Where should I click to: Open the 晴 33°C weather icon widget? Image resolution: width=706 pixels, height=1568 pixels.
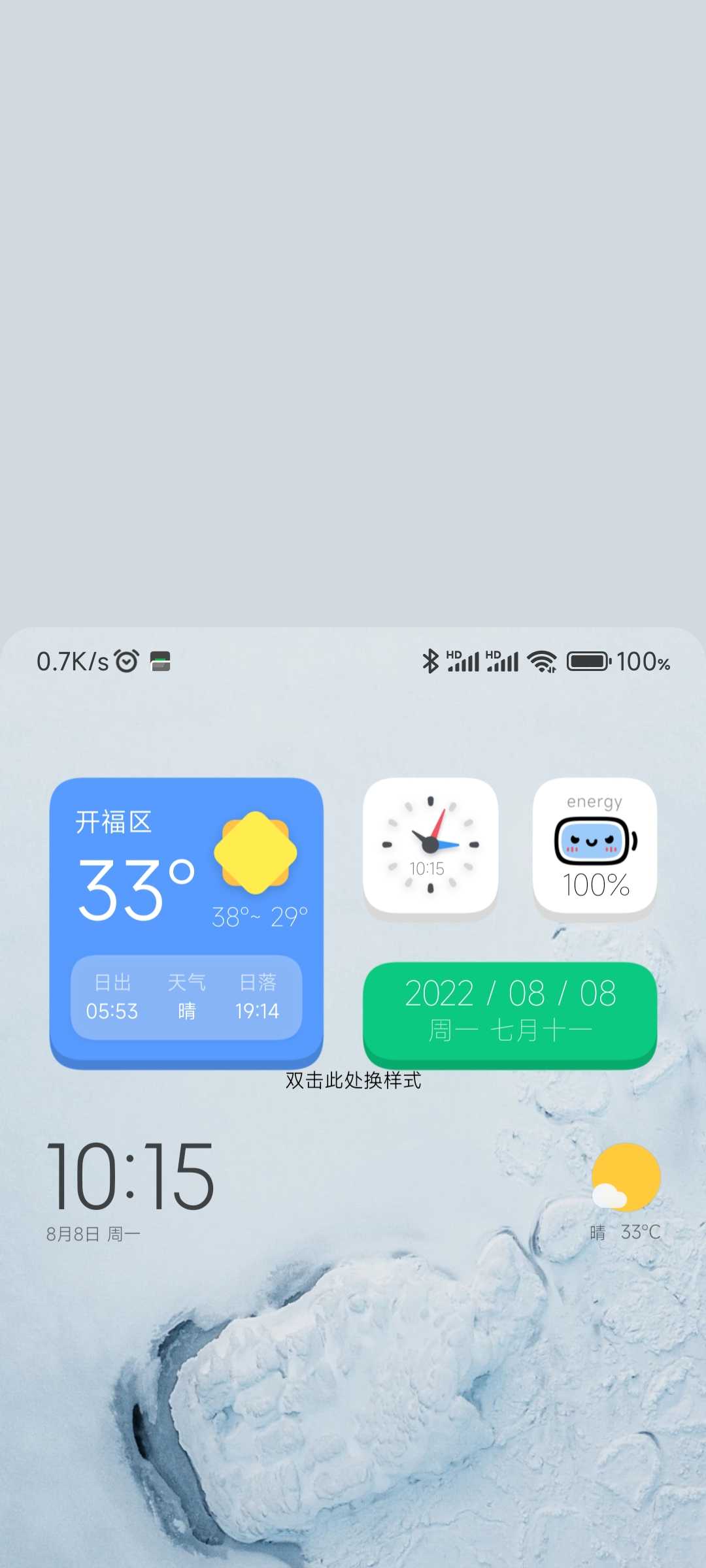626,1190
